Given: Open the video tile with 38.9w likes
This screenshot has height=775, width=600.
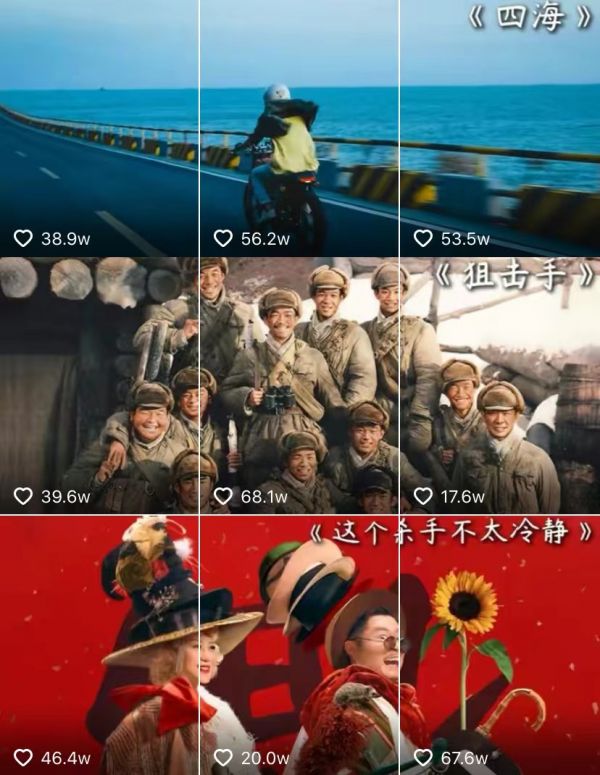Looking at the screenshot, I should coord(99,130).
